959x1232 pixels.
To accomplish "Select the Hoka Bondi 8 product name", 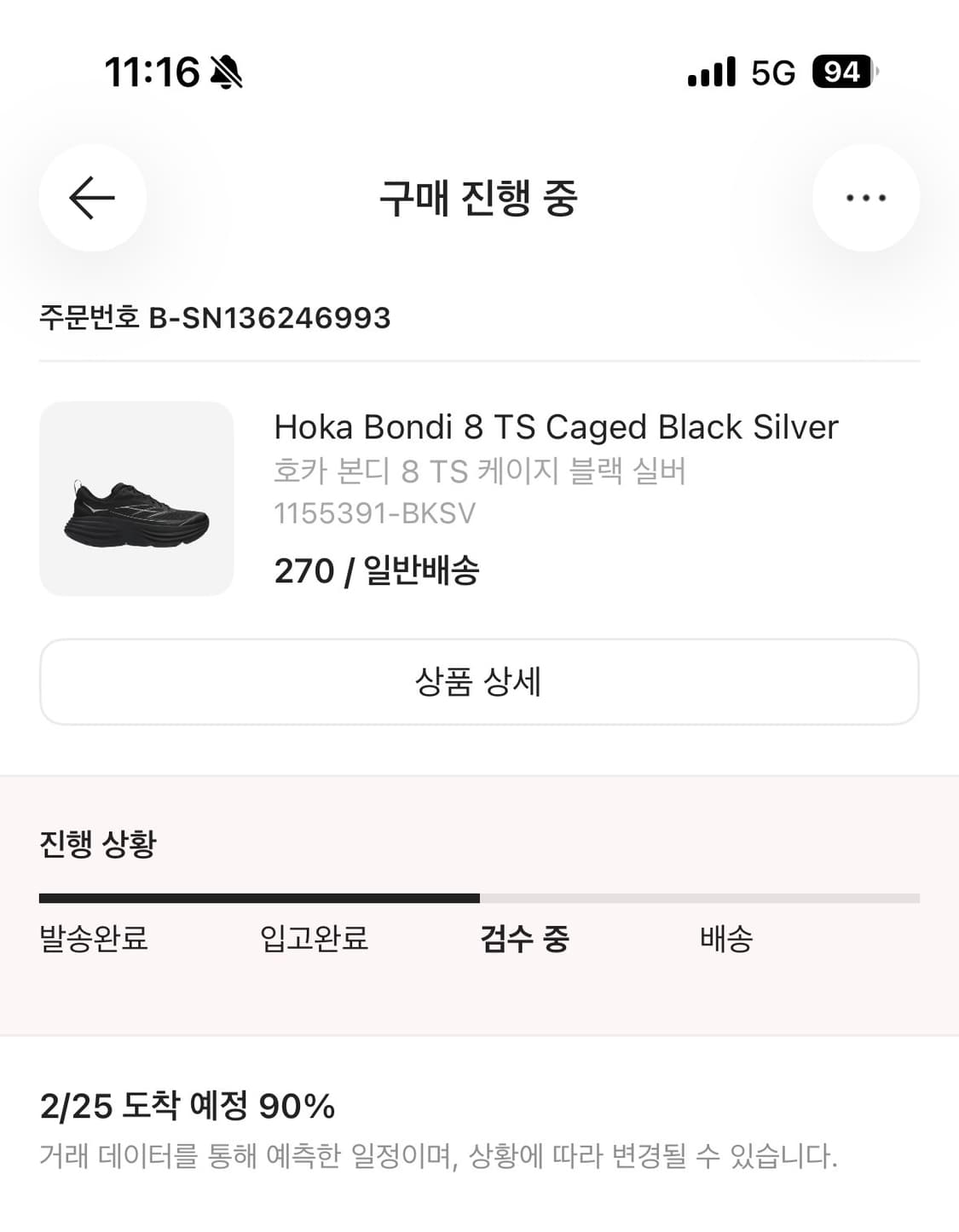I will pos(555,427).
